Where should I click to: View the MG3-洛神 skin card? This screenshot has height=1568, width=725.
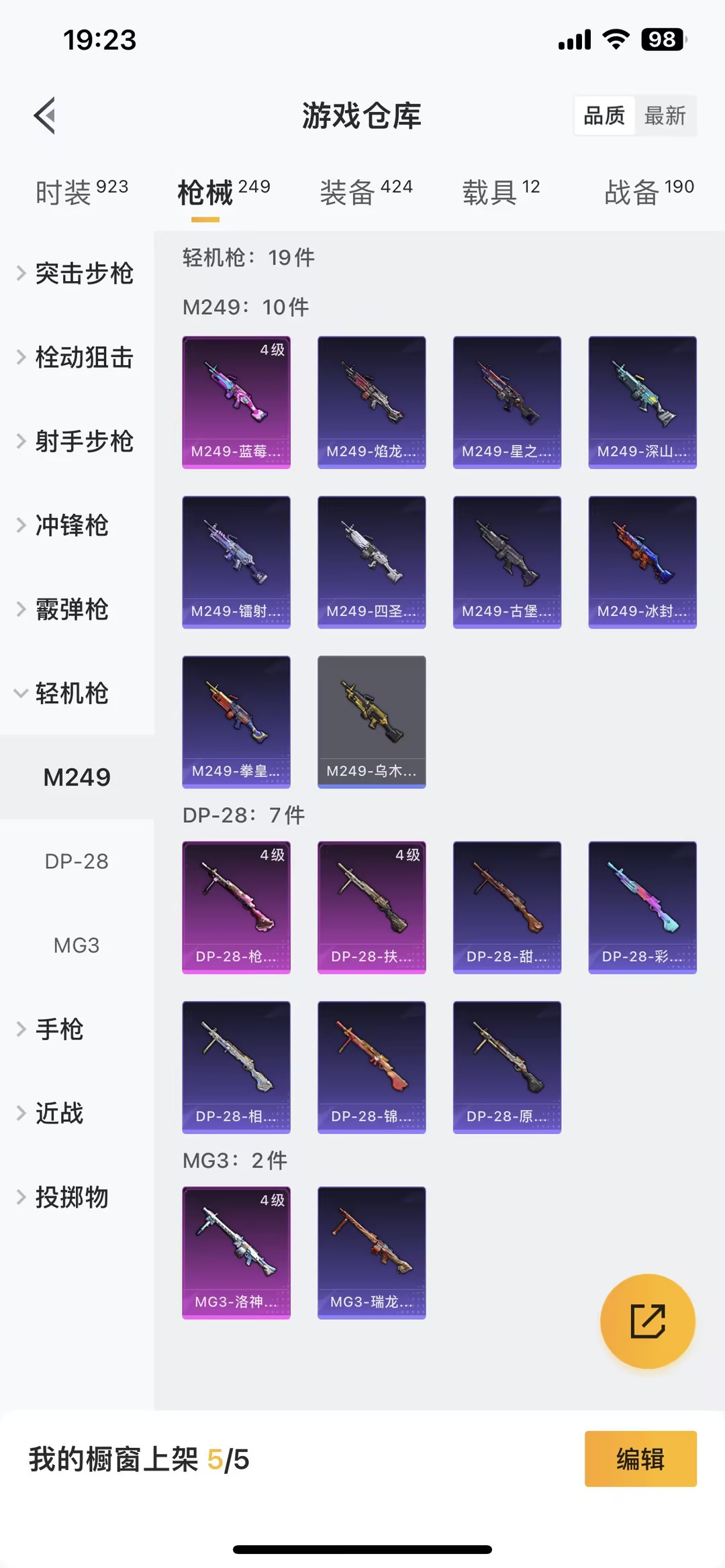(236, 1253)
